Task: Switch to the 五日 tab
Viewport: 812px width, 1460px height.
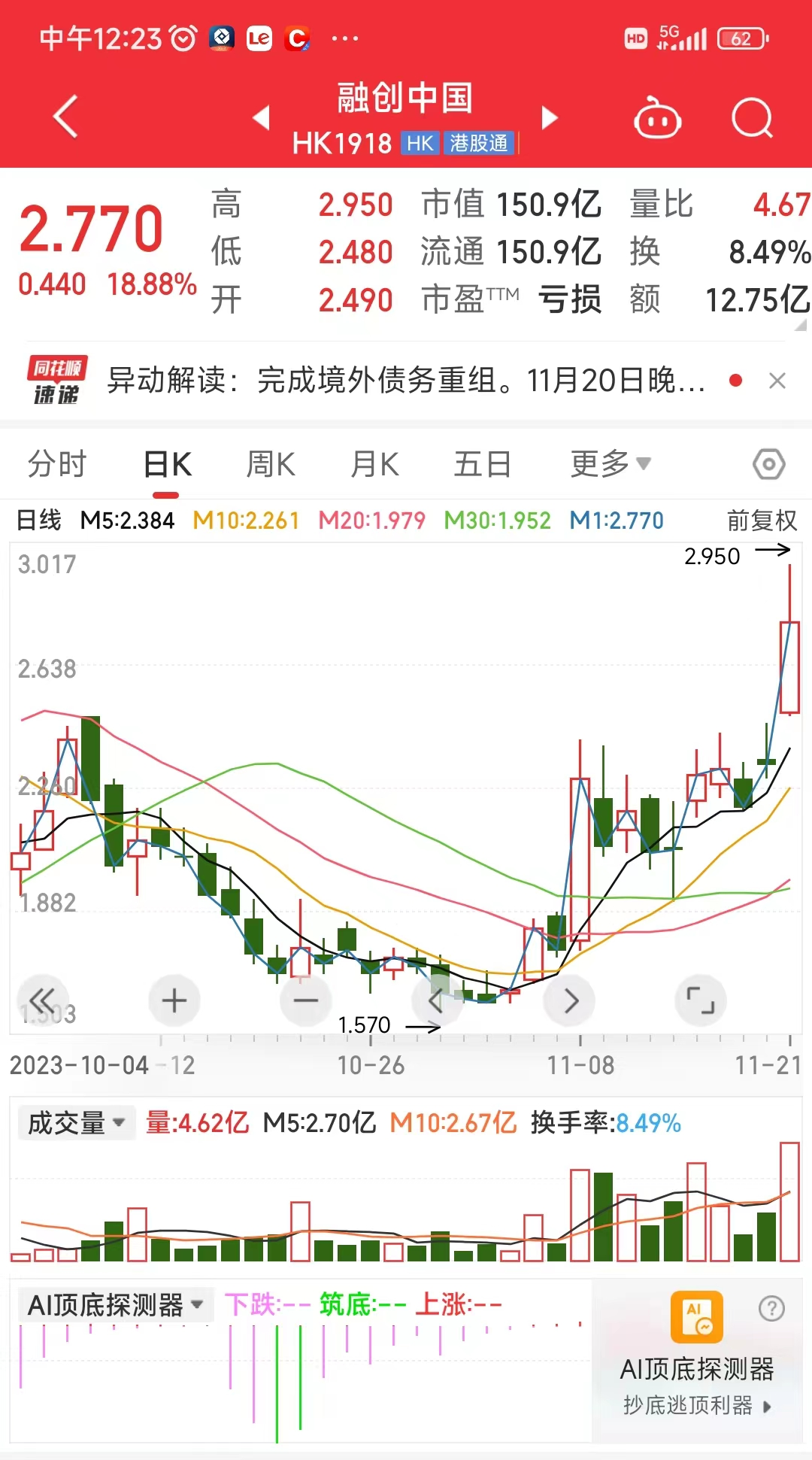Action: (482, 464)
